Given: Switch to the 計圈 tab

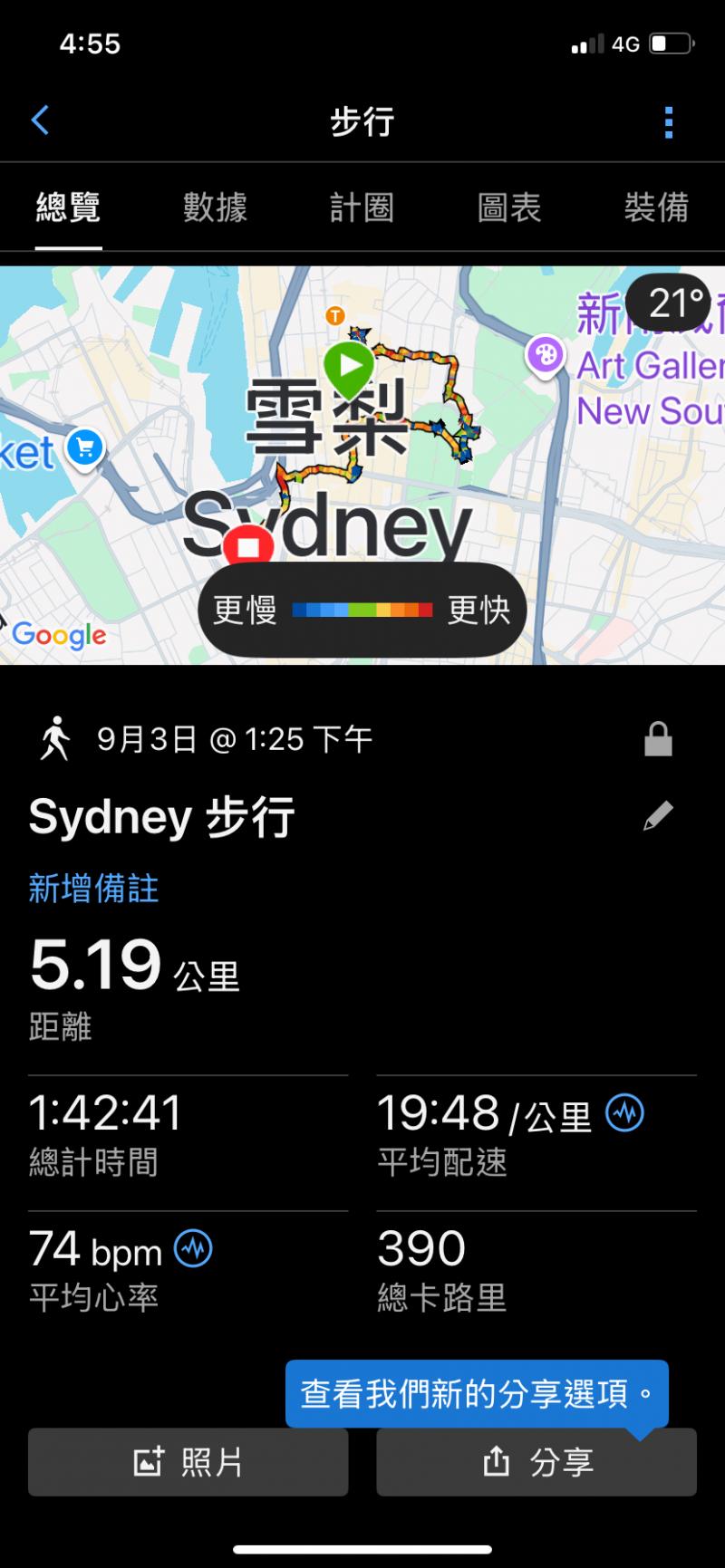Looking at the screenshot, I should point(362,207).
